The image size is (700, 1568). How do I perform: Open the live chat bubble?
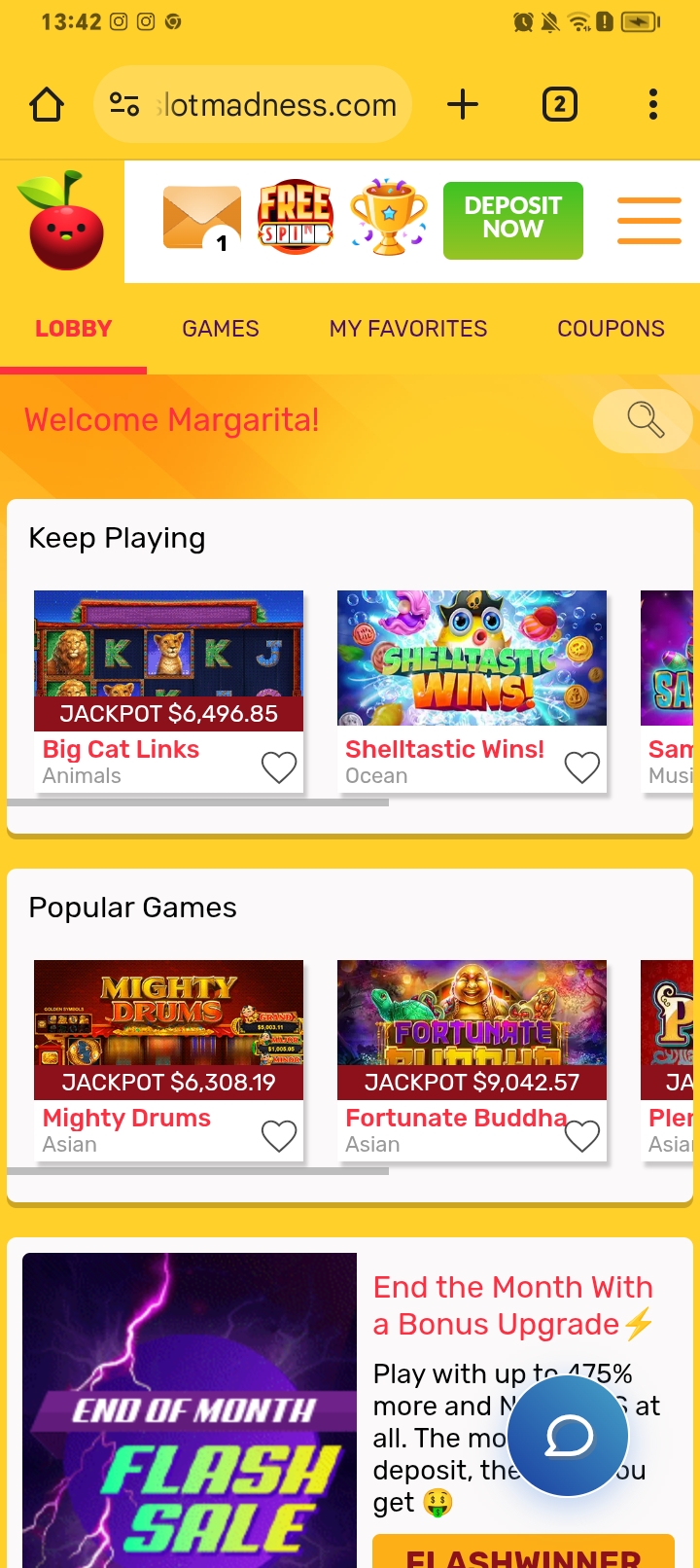click(x=569, y=1436)
